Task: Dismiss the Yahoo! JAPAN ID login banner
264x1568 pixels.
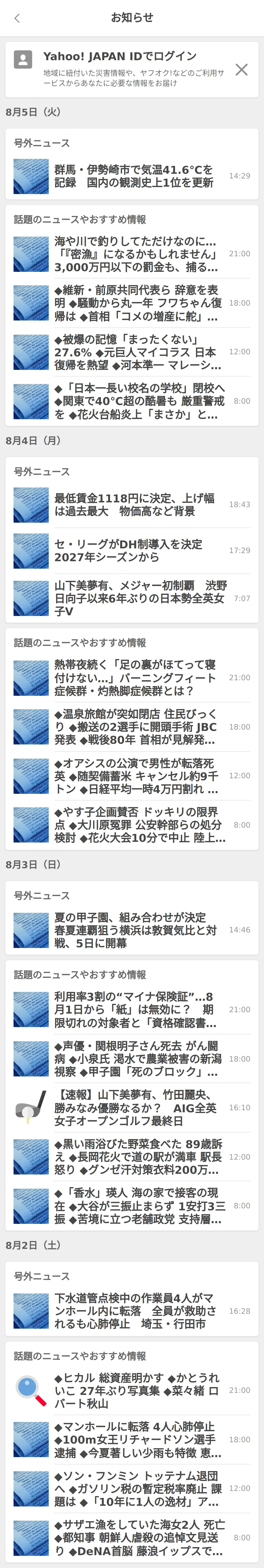Action: click(x=241, y=69)
